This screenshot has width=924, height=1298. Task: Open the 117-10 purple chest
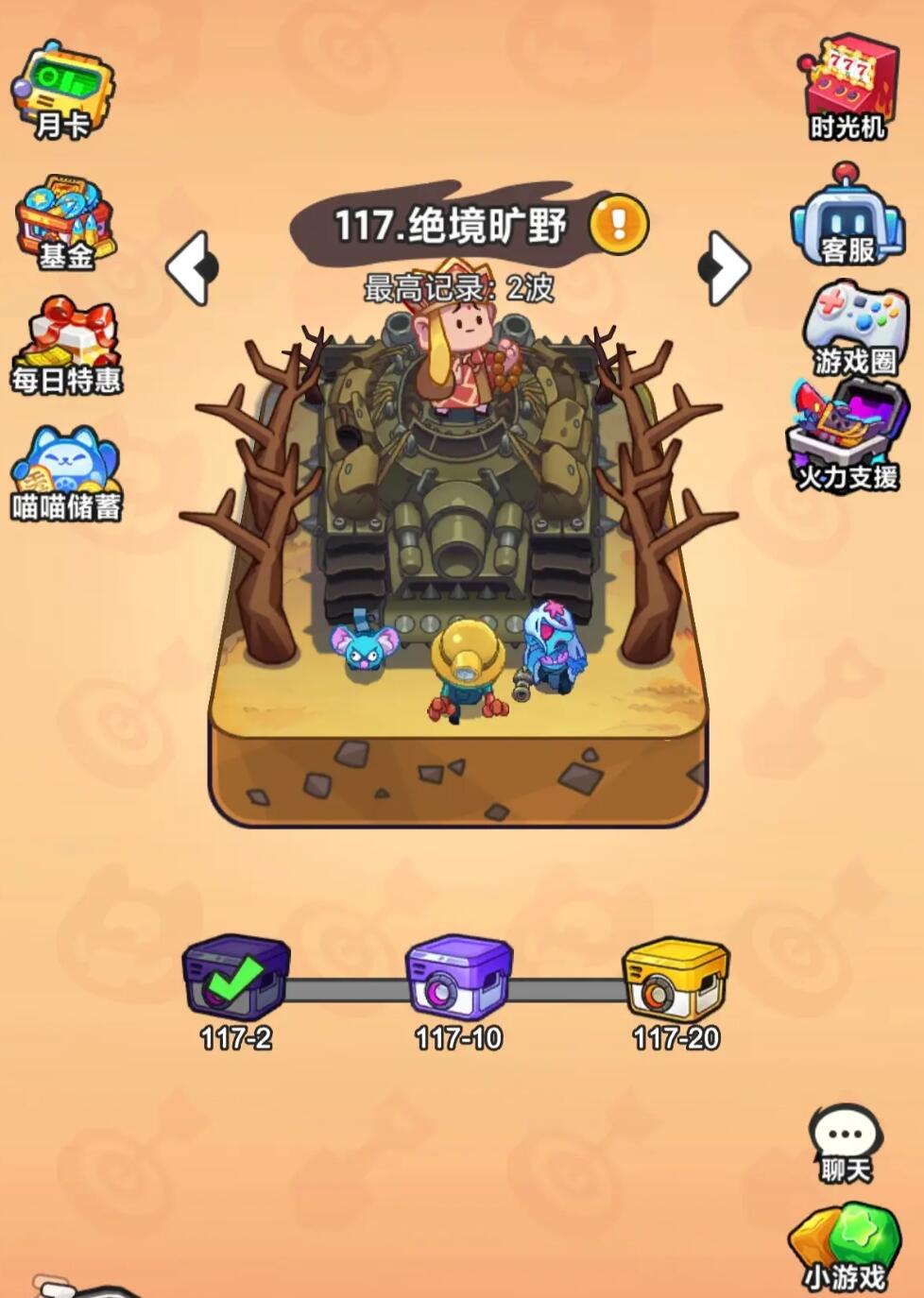coord(459,980)
